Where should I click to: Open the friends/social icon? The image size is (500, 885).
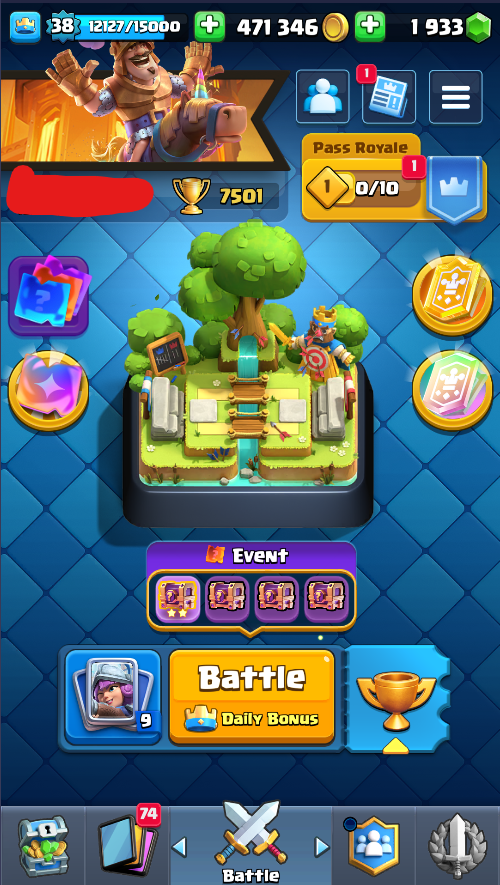(x=322, y=97)
